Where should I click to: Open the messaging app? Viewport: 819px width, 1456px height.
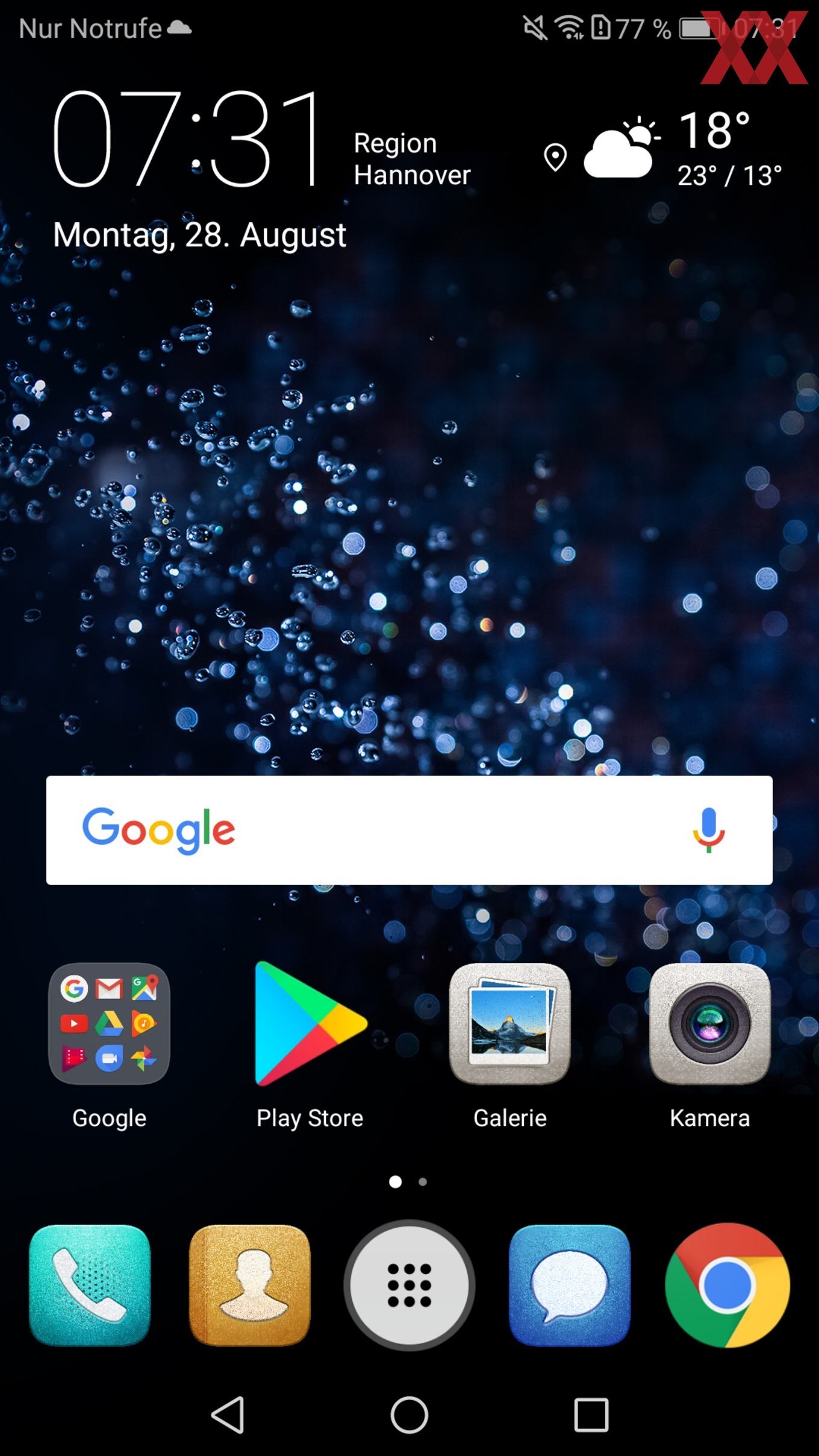tap(570, 1285)
